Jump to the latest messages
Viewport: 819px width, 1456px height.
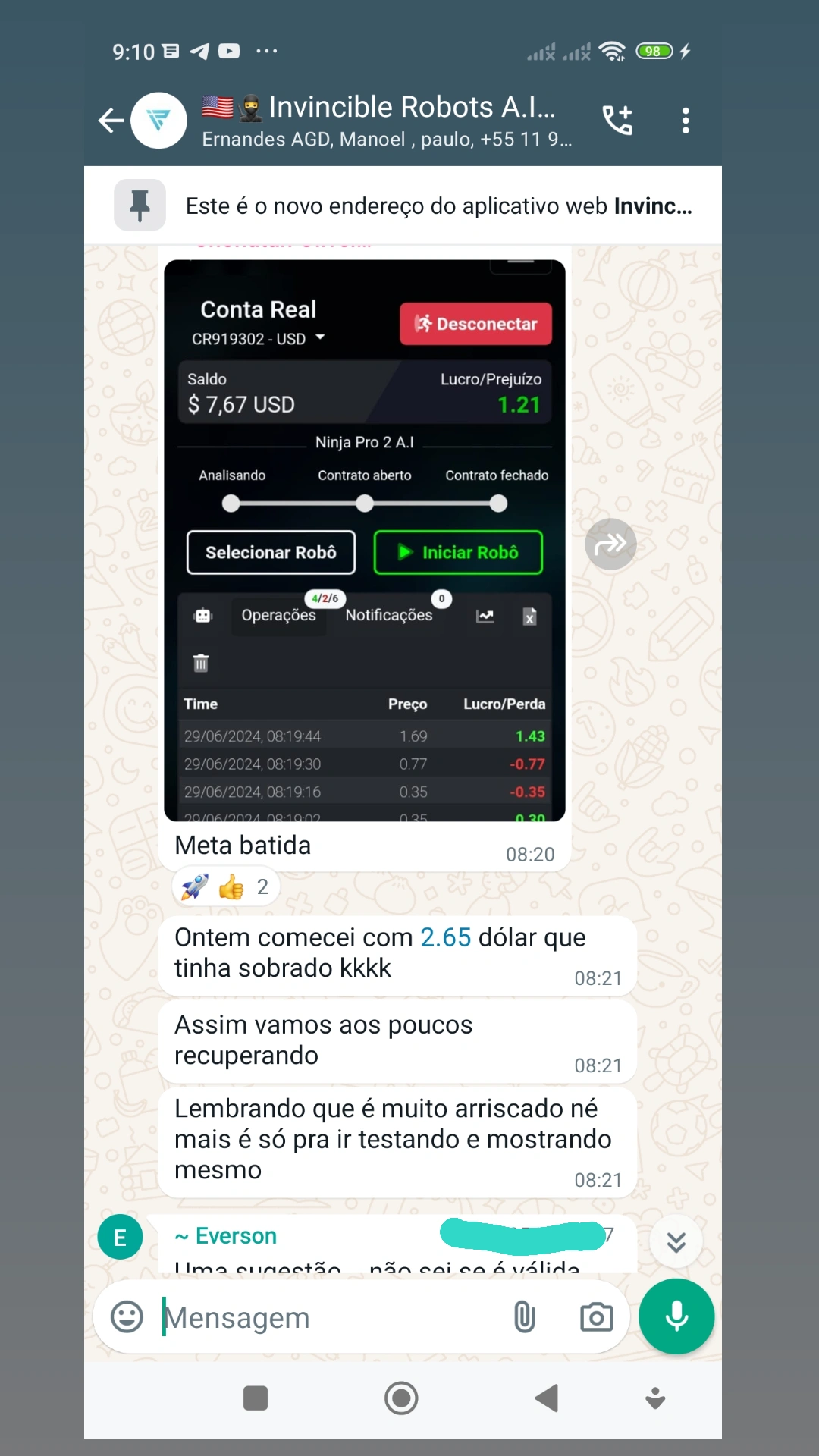coord(676,1241)
